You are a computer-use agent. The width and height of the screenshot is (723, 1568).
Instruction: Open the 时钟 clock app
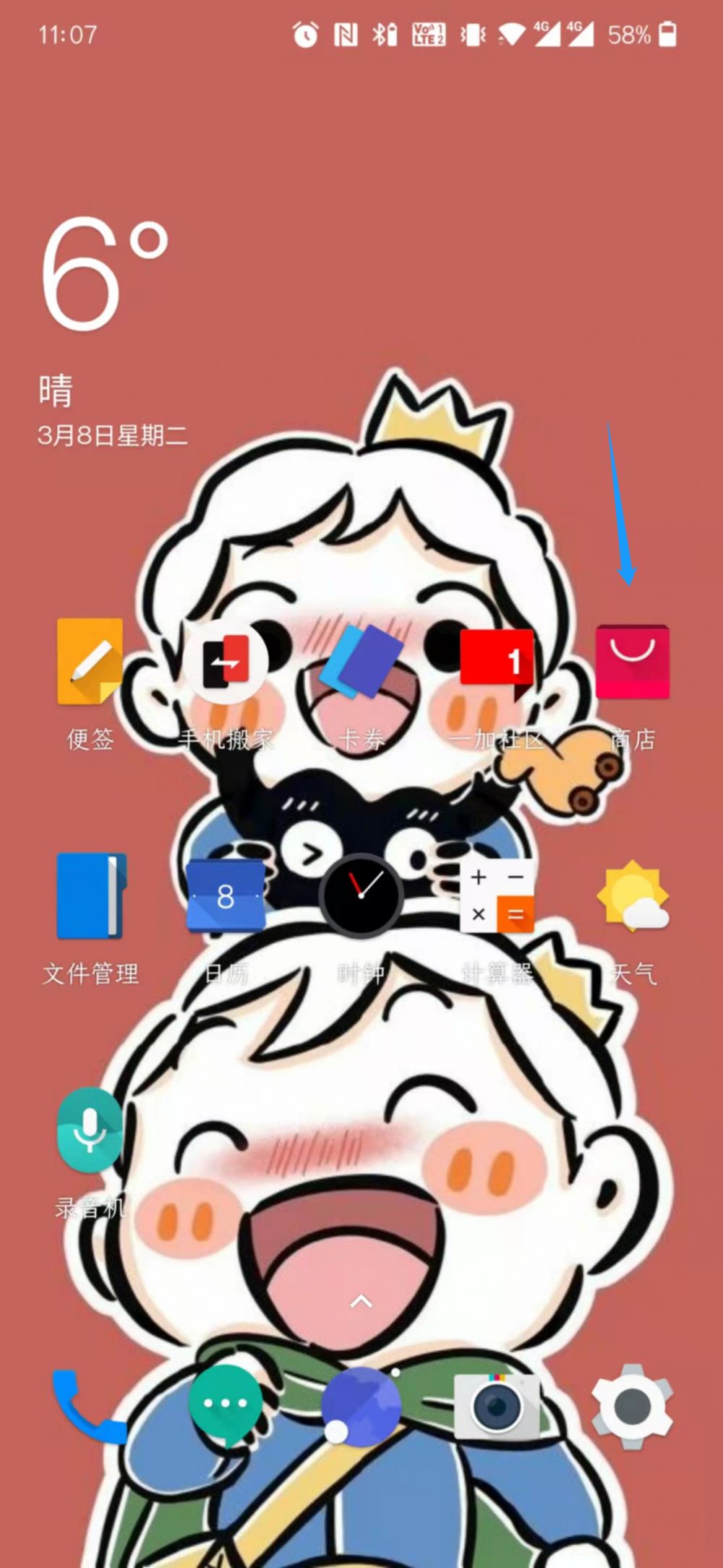(361, 896)
